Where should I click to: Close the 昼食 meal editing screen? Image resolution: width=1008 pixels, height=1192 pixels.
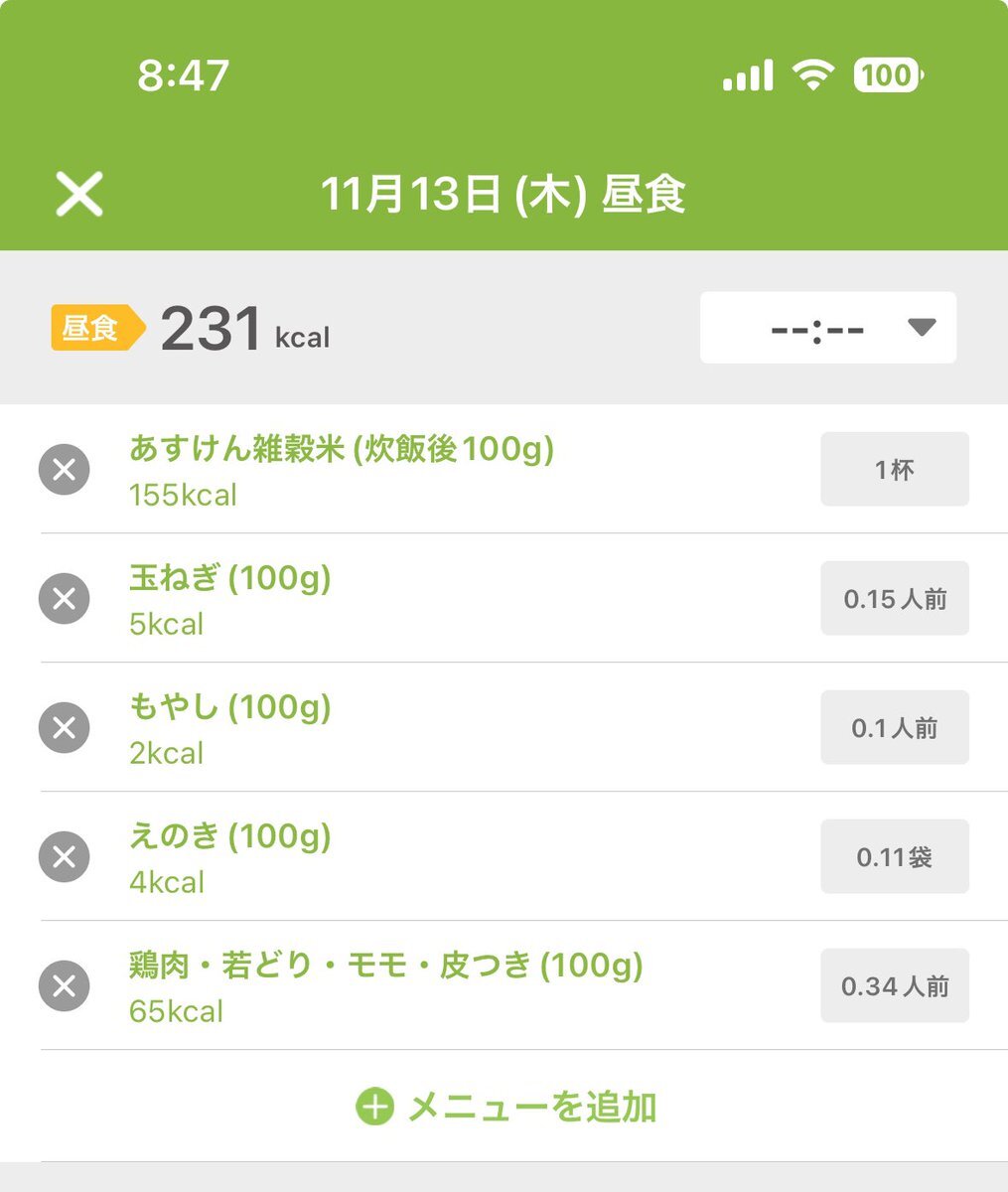tap(79, 194)
